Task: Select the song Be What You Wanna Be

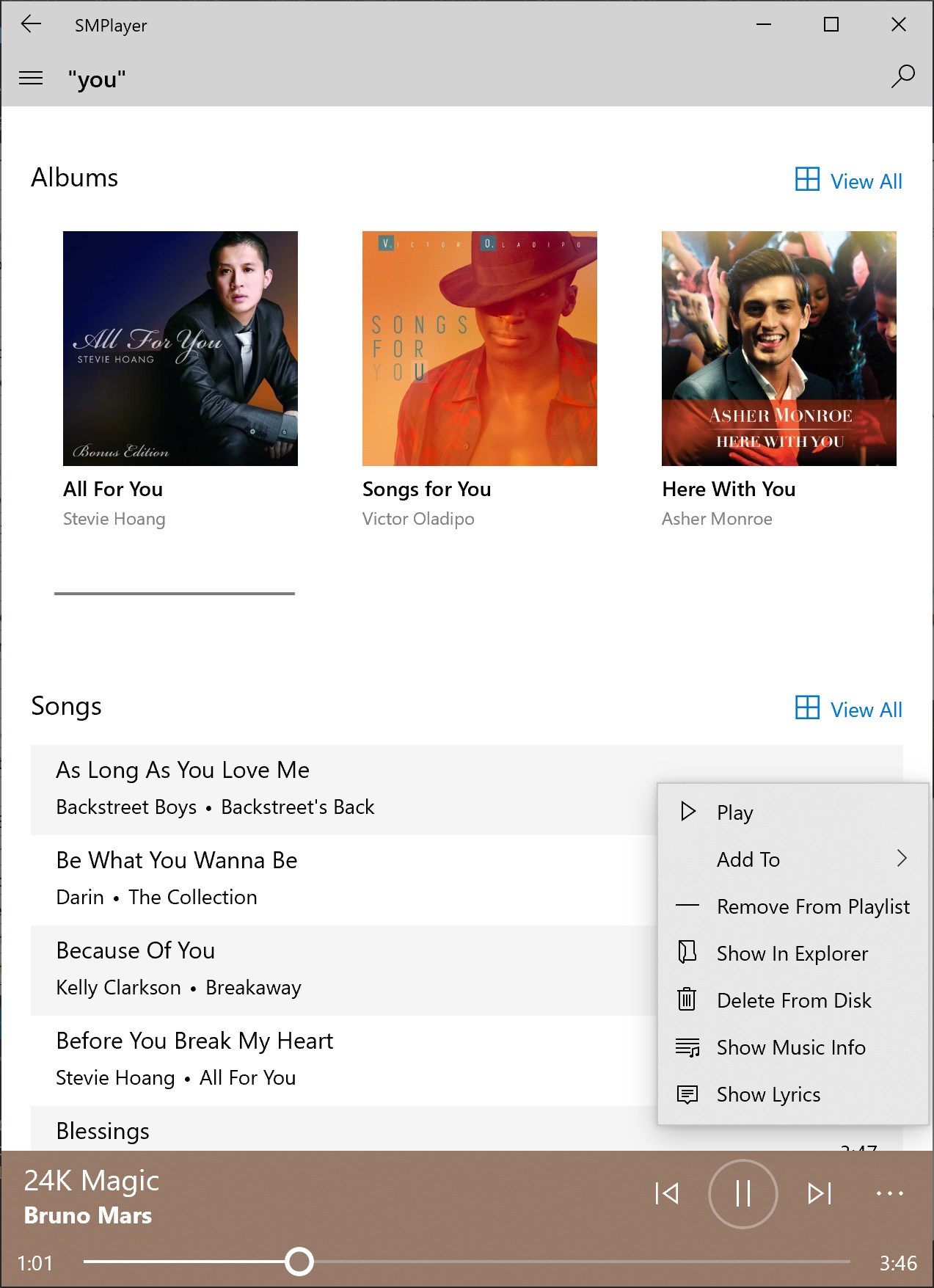Action: pyautogui.click(x=343, y=880)
